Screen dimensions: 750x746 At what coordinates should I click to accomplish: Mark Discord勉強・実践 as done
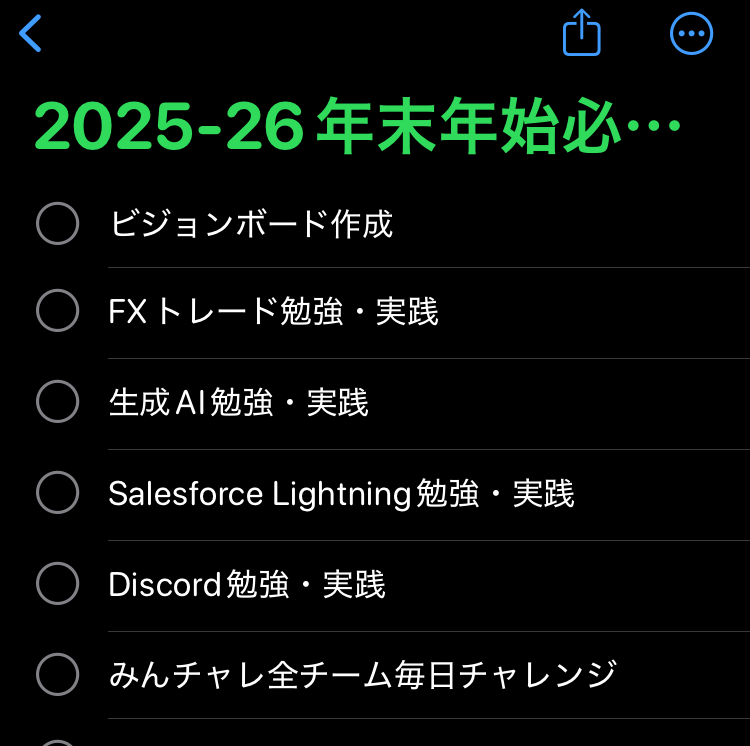(57, 583)
